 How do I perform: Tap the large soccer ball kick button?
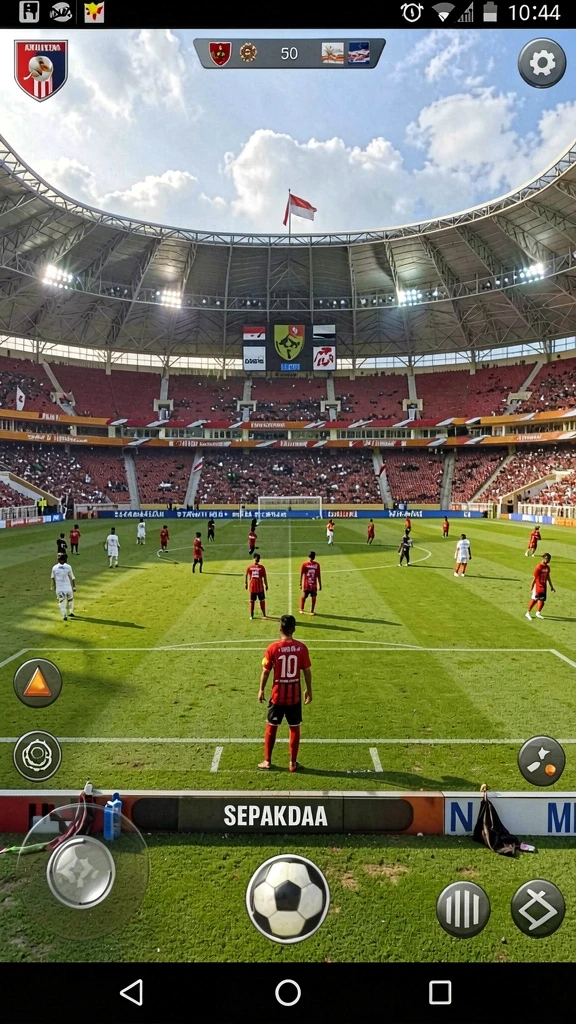click(x=288, y=899)
